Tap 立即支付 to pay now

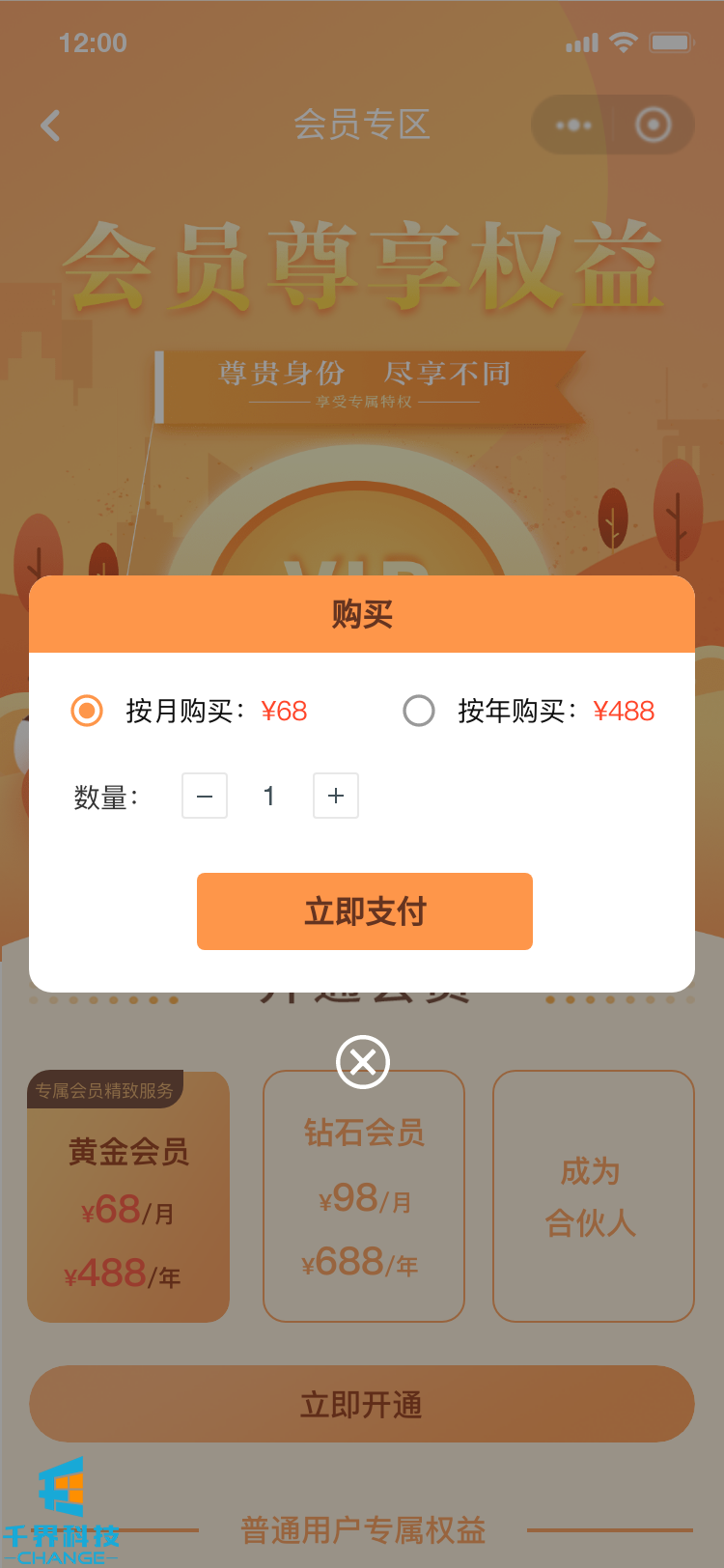coord(365,911)
